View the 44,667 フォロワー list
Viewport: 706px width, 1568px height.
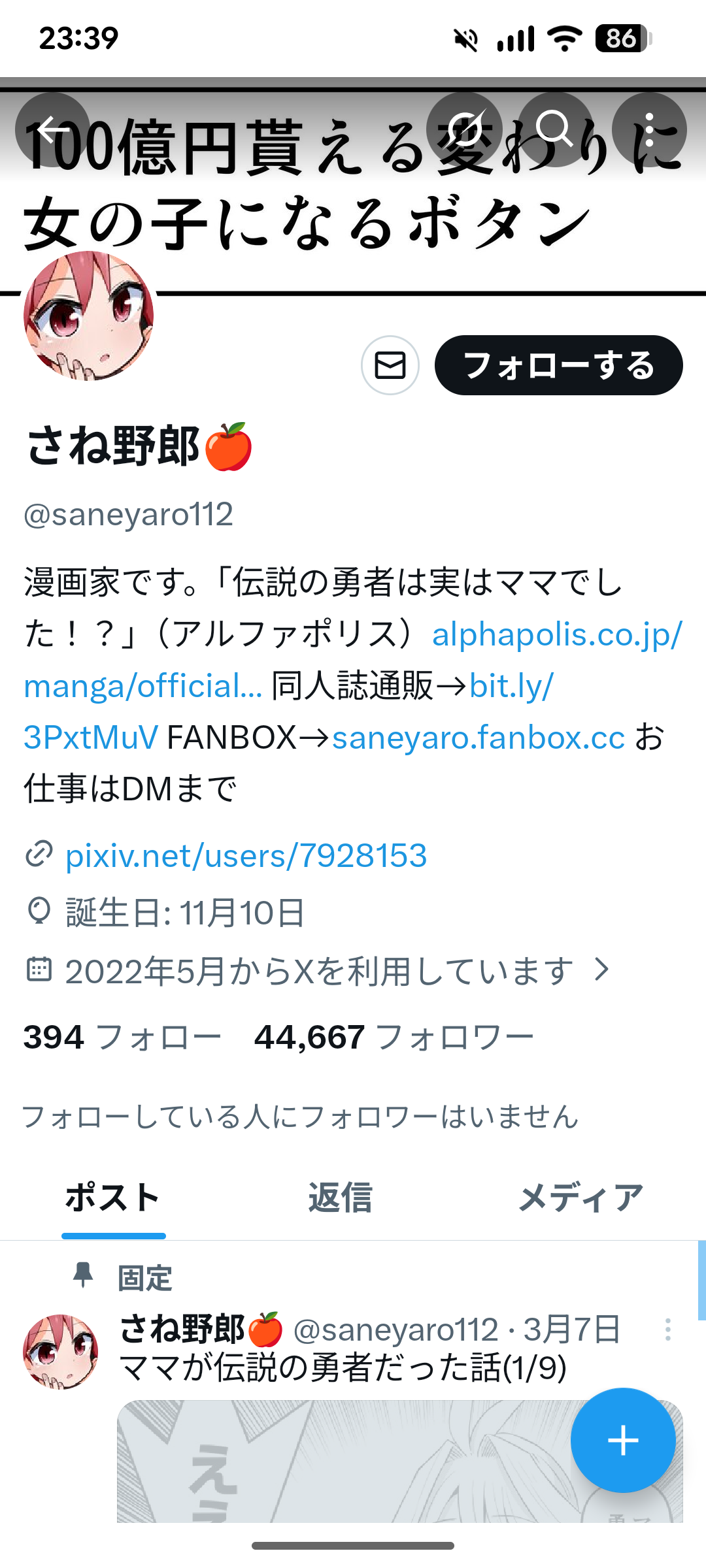[394, 1037]
